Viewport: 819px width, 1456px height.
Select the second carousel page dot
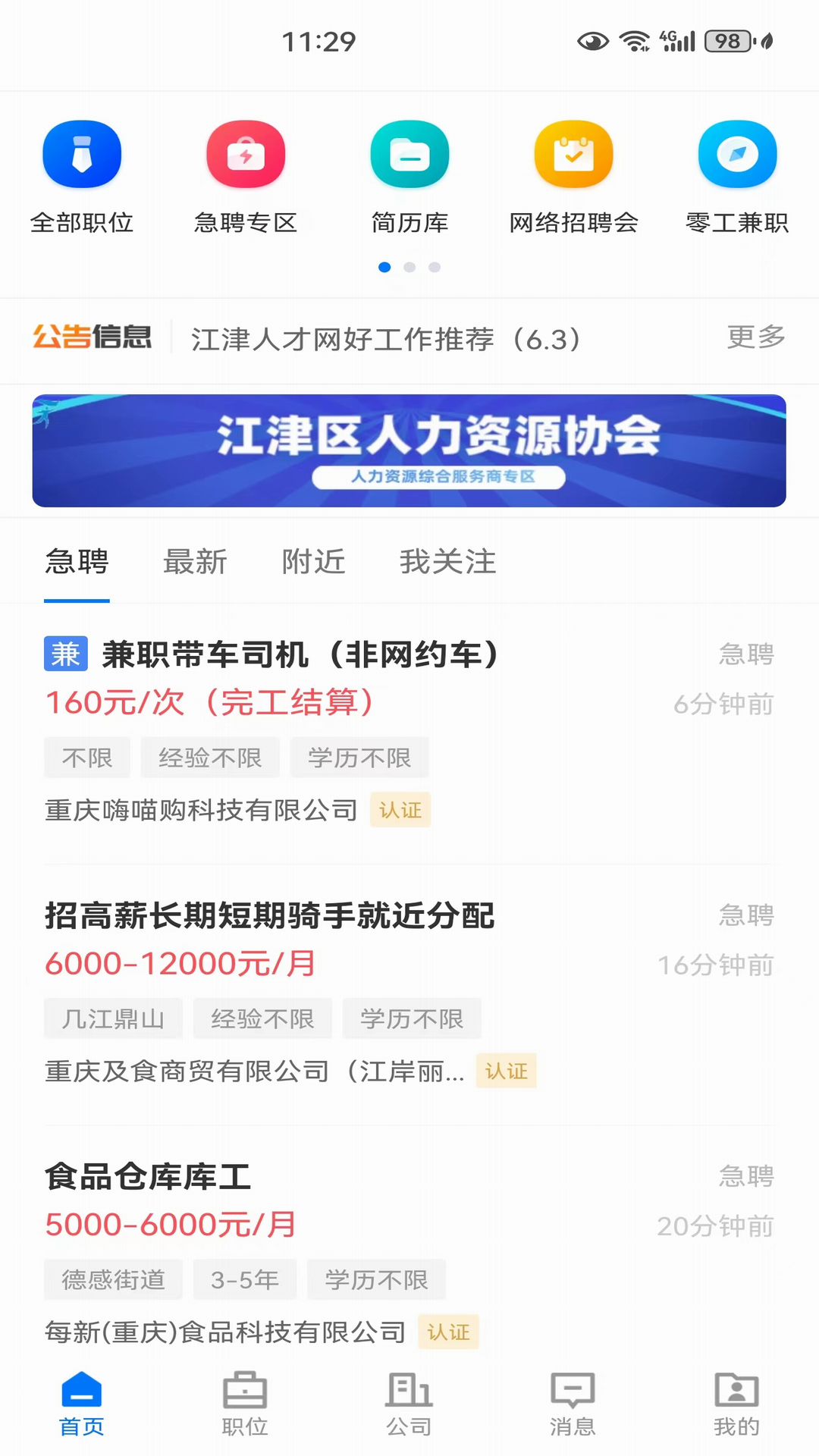409,267
